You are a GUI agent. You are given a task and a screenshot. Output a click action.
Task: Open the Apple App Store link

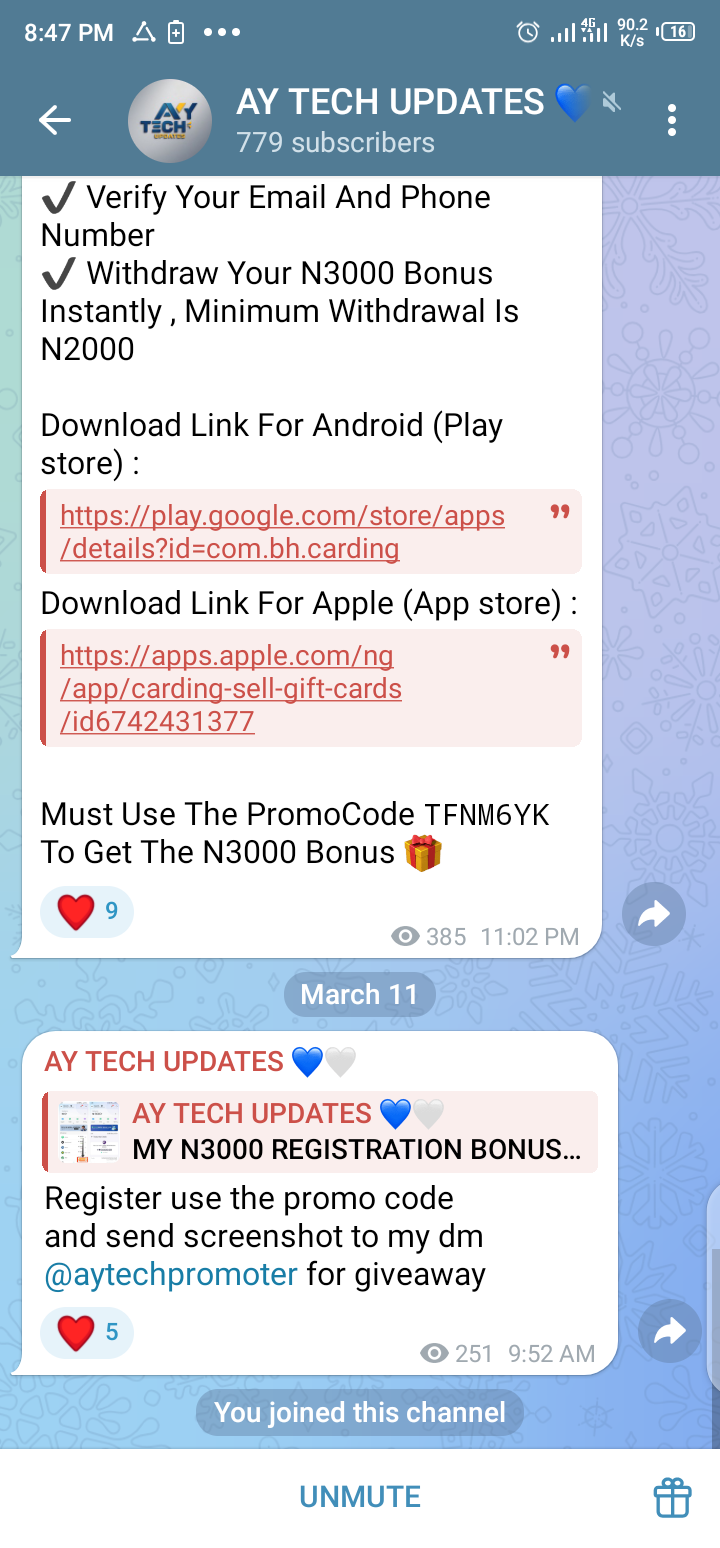pos(231,688)
